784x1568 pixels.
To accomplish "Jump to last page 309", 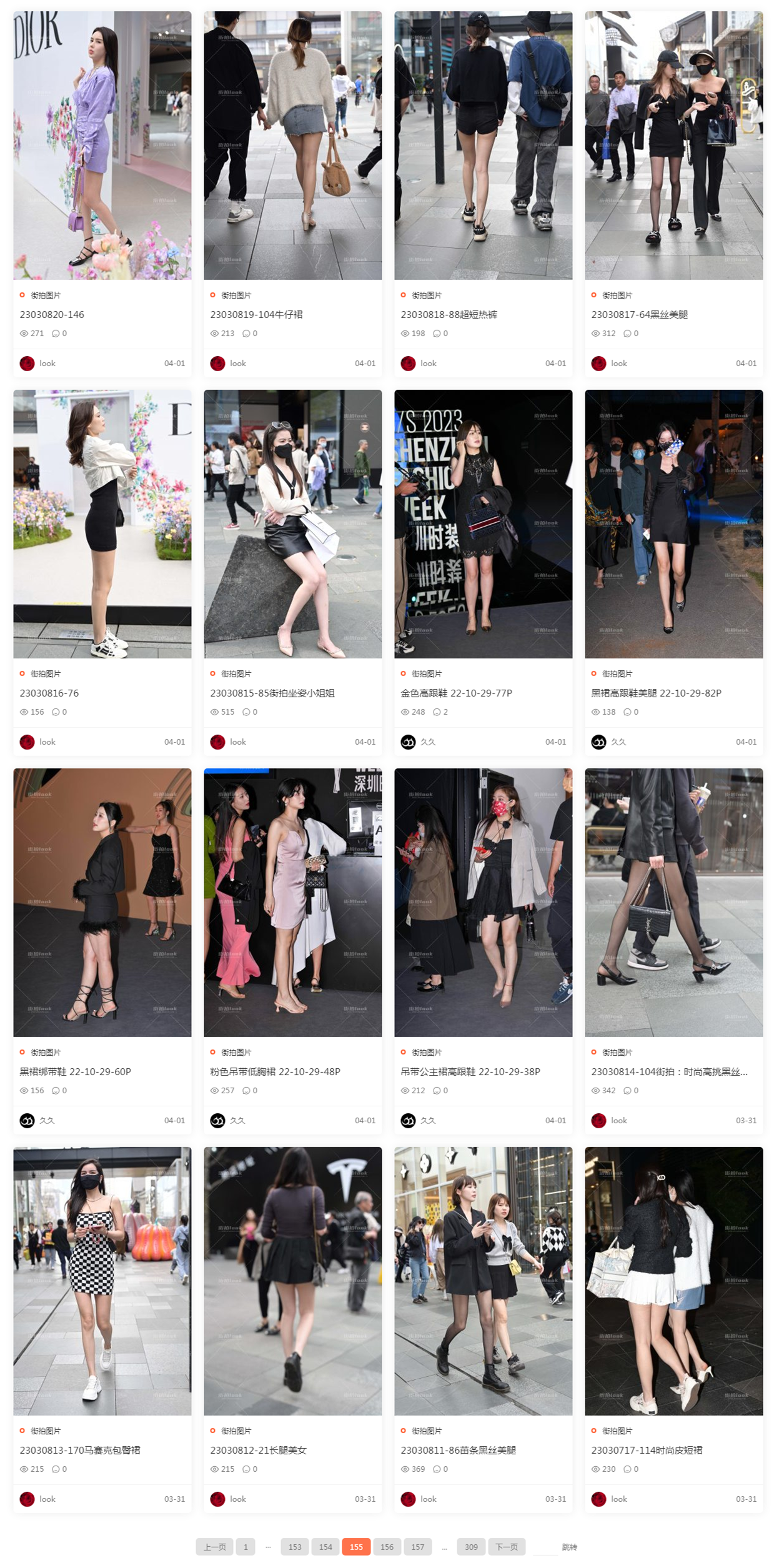I will (471, 1547).
